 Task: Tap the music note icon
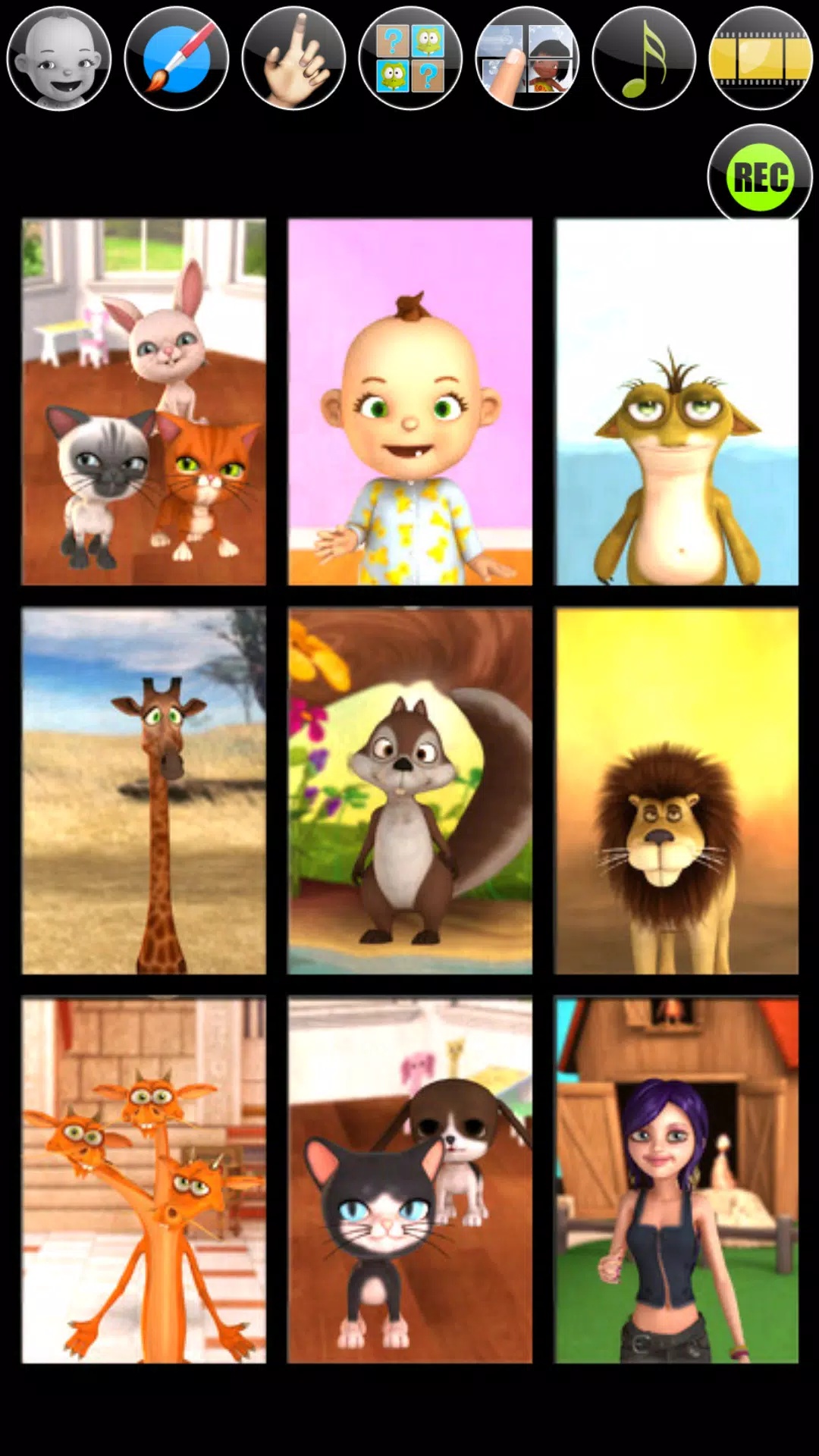644,58
